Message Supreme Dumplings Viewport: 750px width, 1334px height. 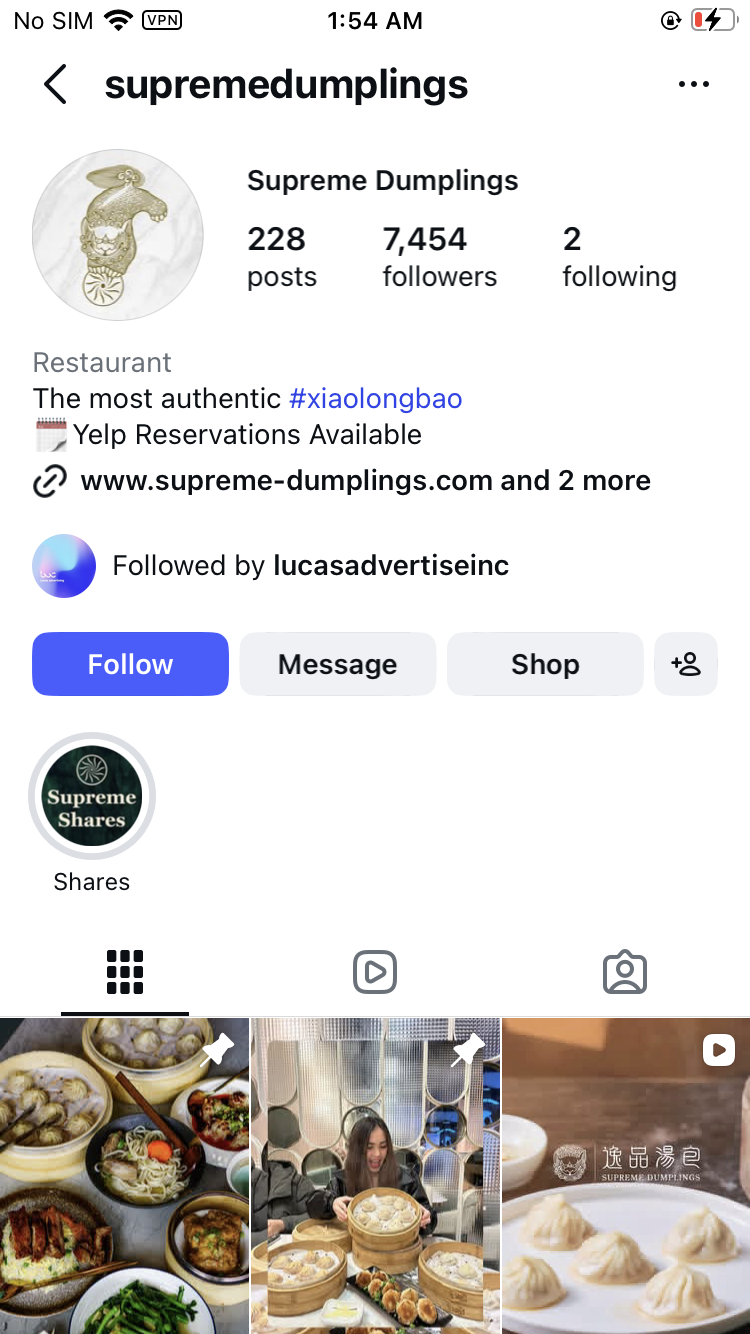tap(337, 664)
